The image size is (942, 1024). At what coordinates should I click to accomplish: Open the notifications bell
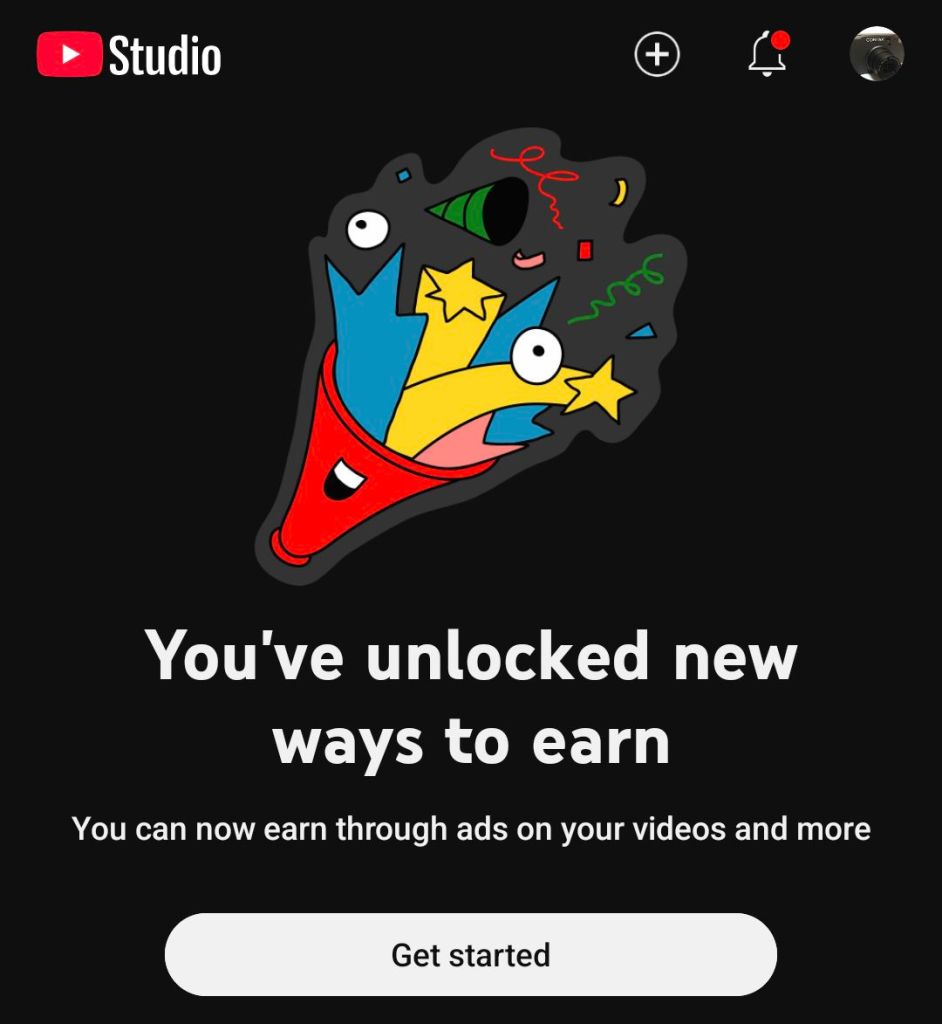[767, 55]
